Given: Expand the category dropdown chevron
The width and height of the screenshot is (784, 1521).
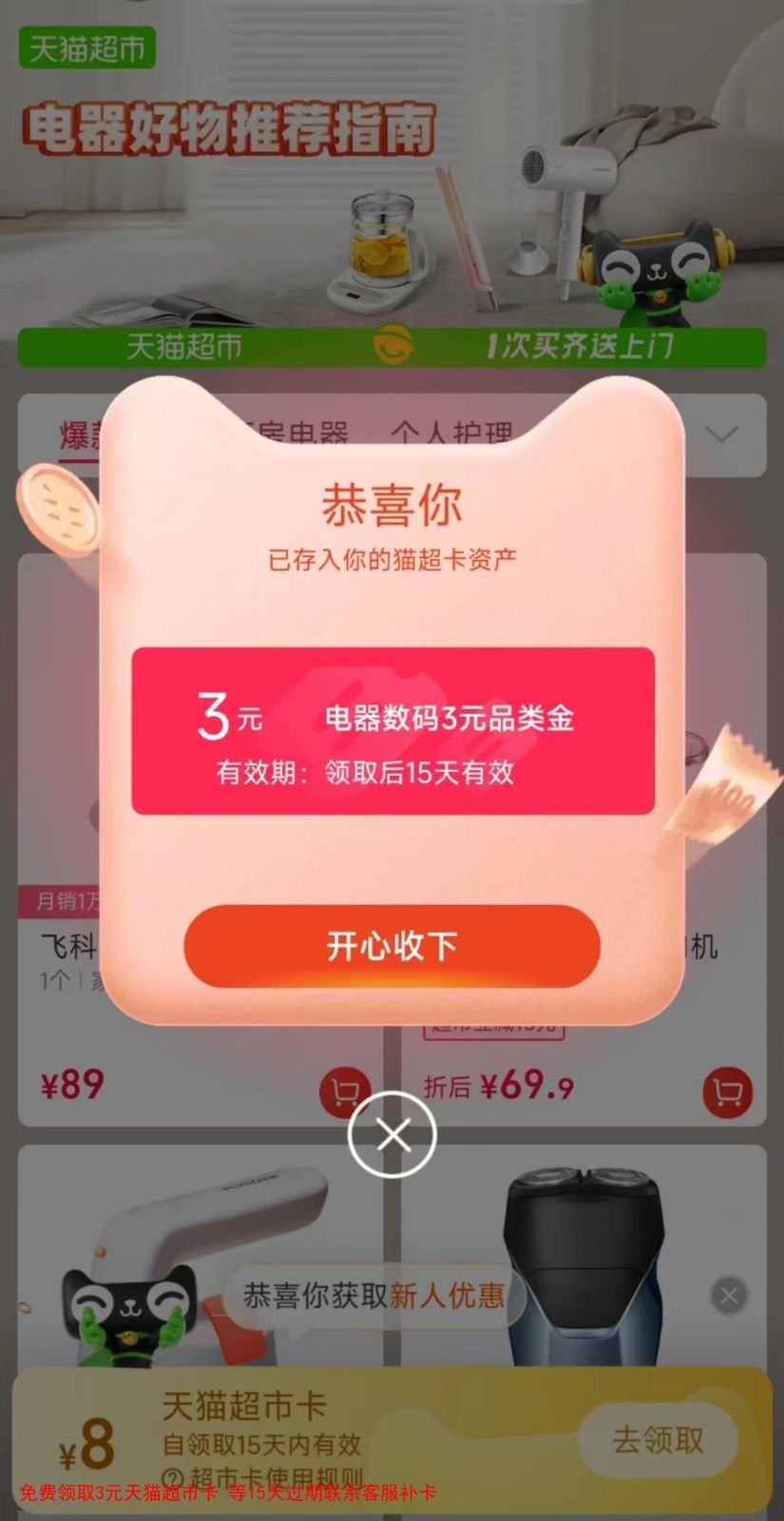Looking at the screenshot, I should [722, 434].
